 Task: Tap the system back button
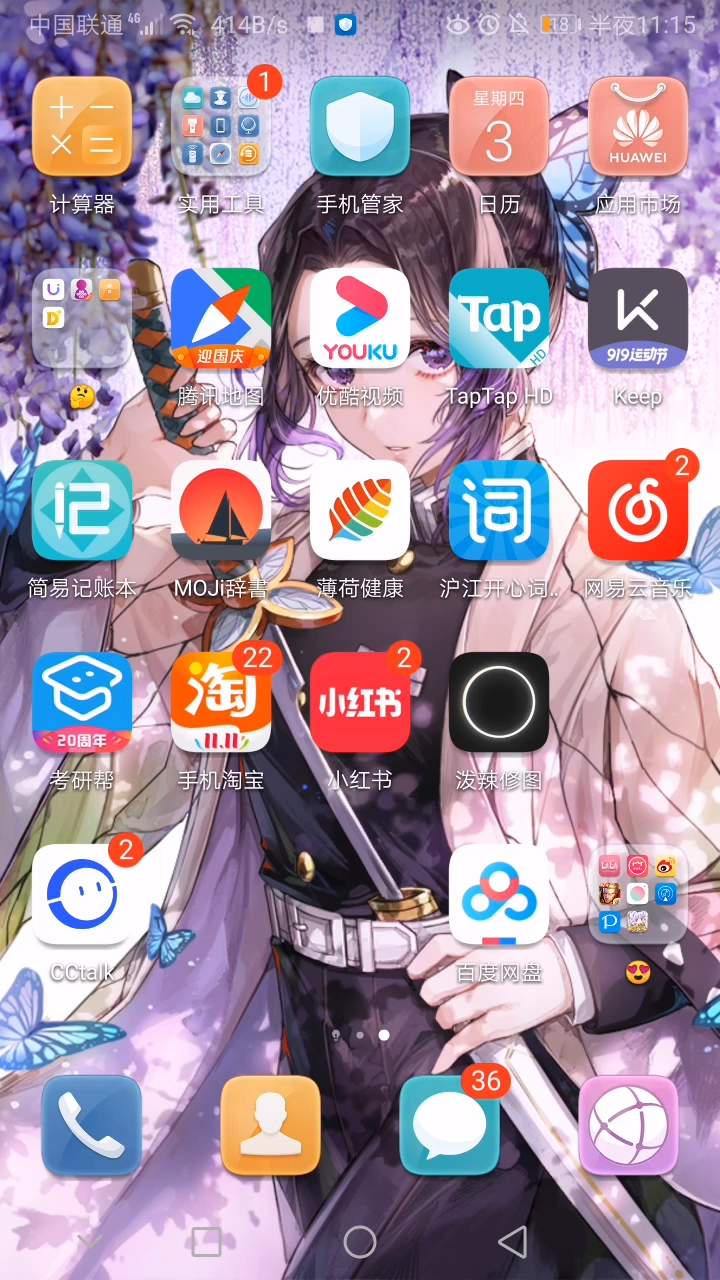512,1242
